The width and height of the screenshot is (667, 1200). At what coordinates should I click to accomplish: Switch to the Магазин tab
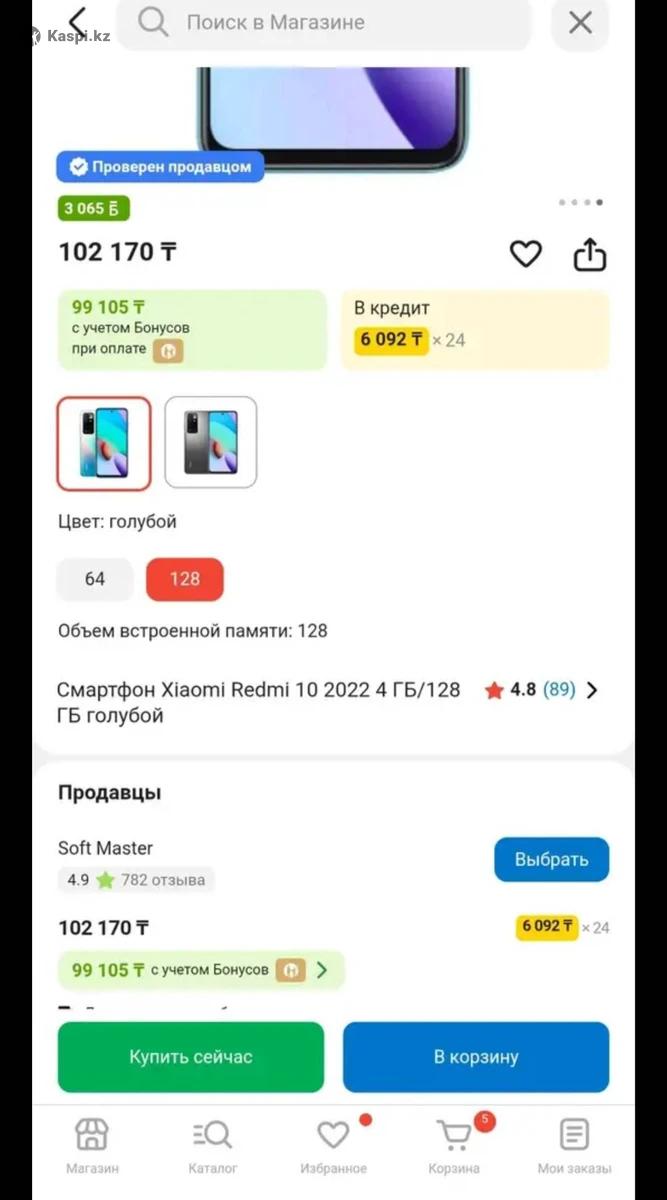click(92, 1146)
